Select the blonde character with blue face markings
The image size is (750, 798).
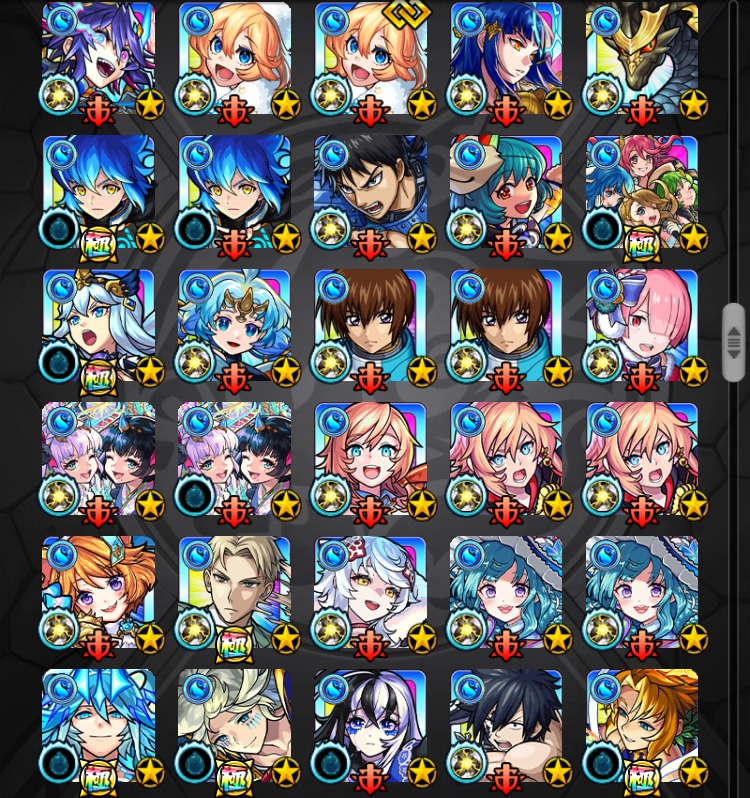pyautogui.click(x=234, y=726)
